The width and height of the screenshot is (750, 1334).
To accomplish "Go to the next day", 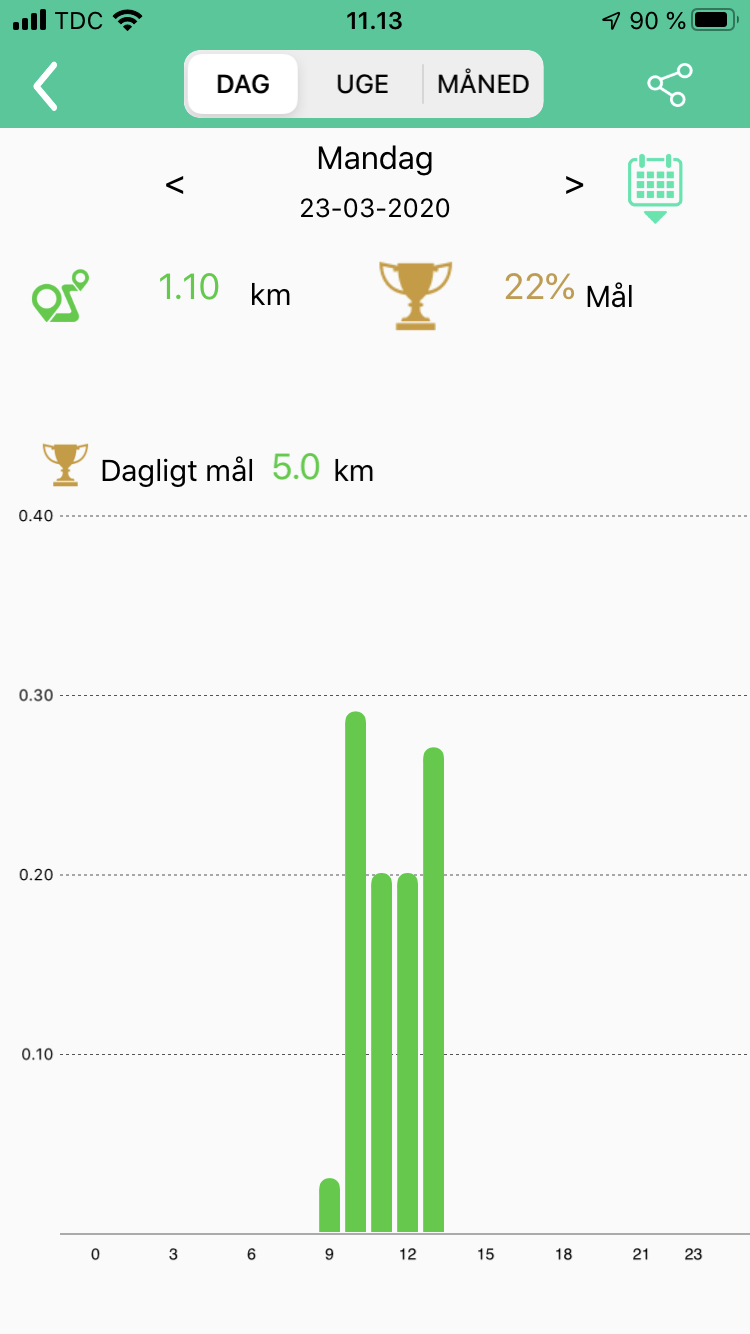I will [x=574, y=185].
